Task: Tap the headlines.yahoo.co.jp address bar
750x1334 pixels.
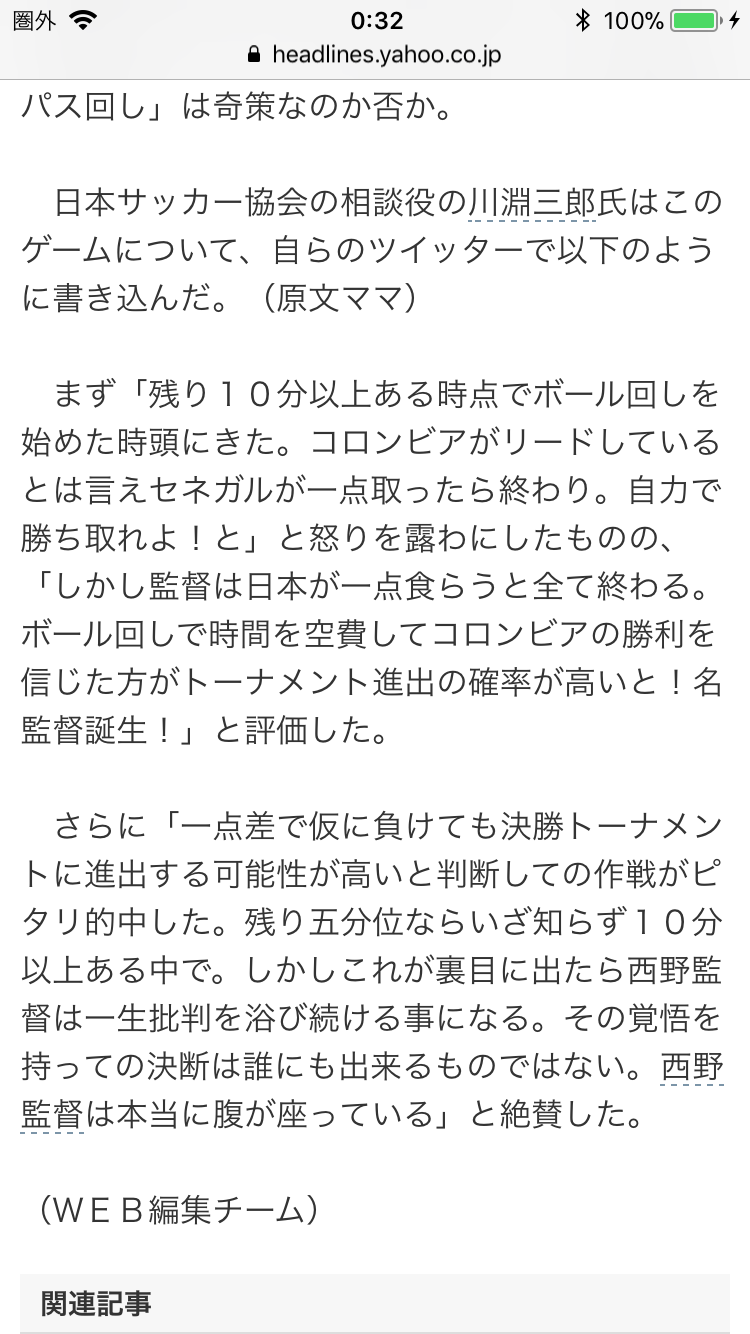Action: [375, 54]
